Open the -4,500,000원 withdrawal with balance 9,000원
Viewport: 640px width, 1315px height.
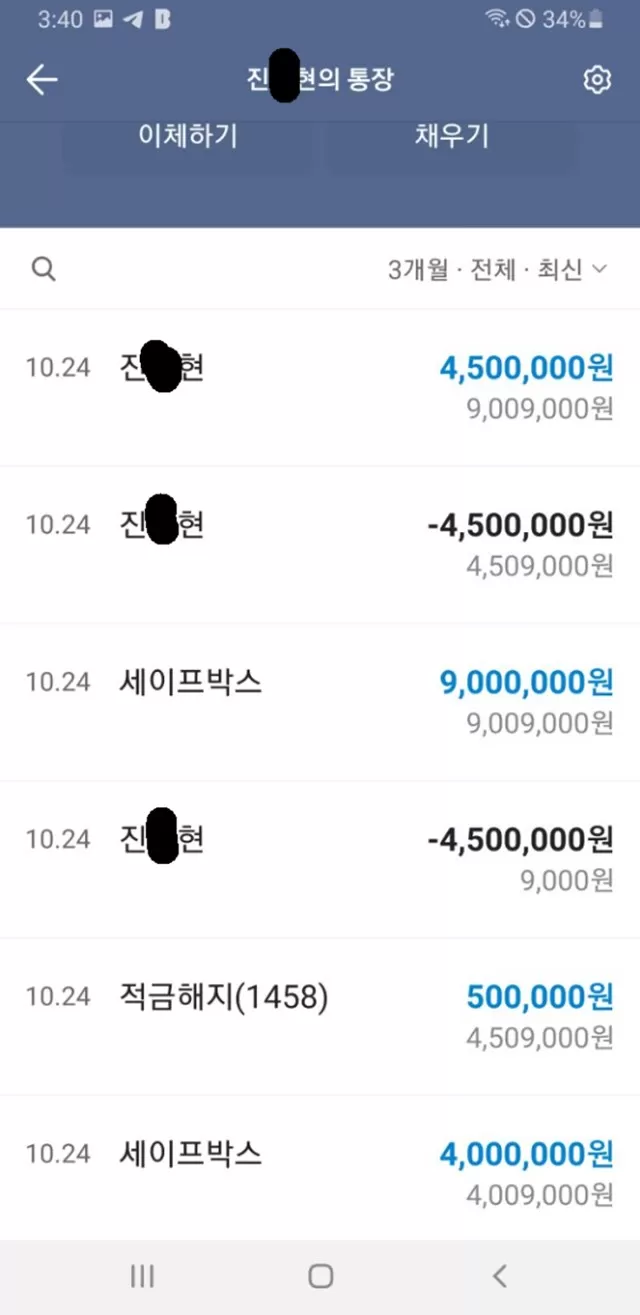(x=320, y=860)
